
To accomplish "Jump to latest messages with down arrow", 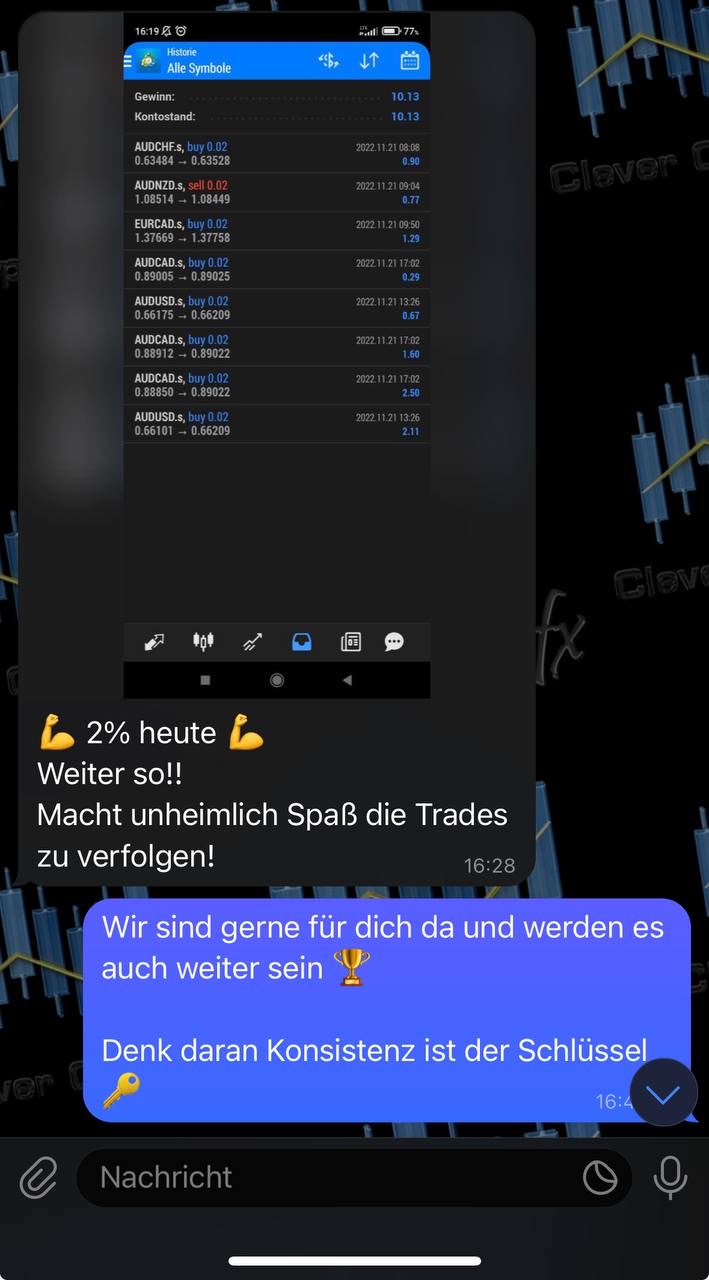I will click(663, 1092).
